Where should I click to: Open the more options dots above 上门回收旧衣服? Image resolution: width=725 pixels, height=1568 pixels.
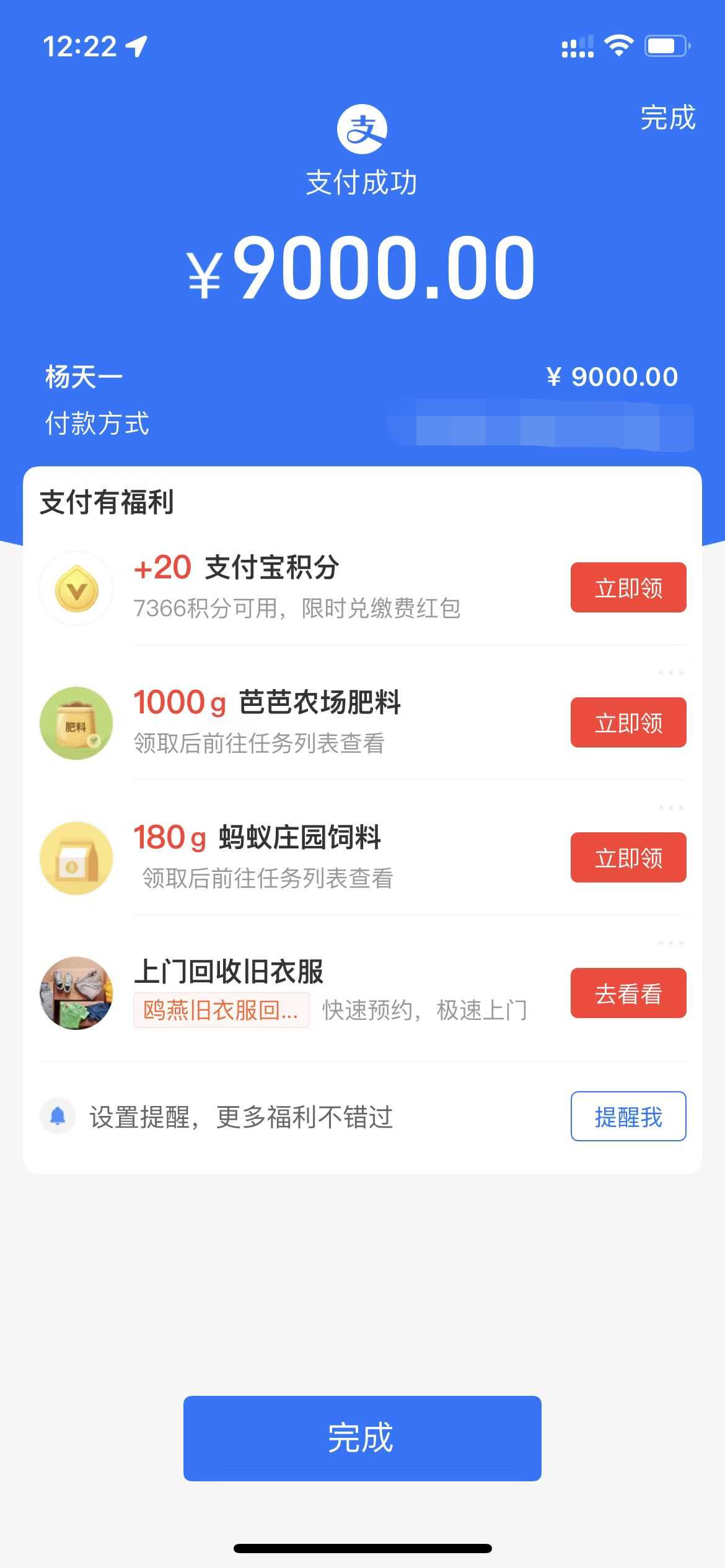click(x=670, y=943)
